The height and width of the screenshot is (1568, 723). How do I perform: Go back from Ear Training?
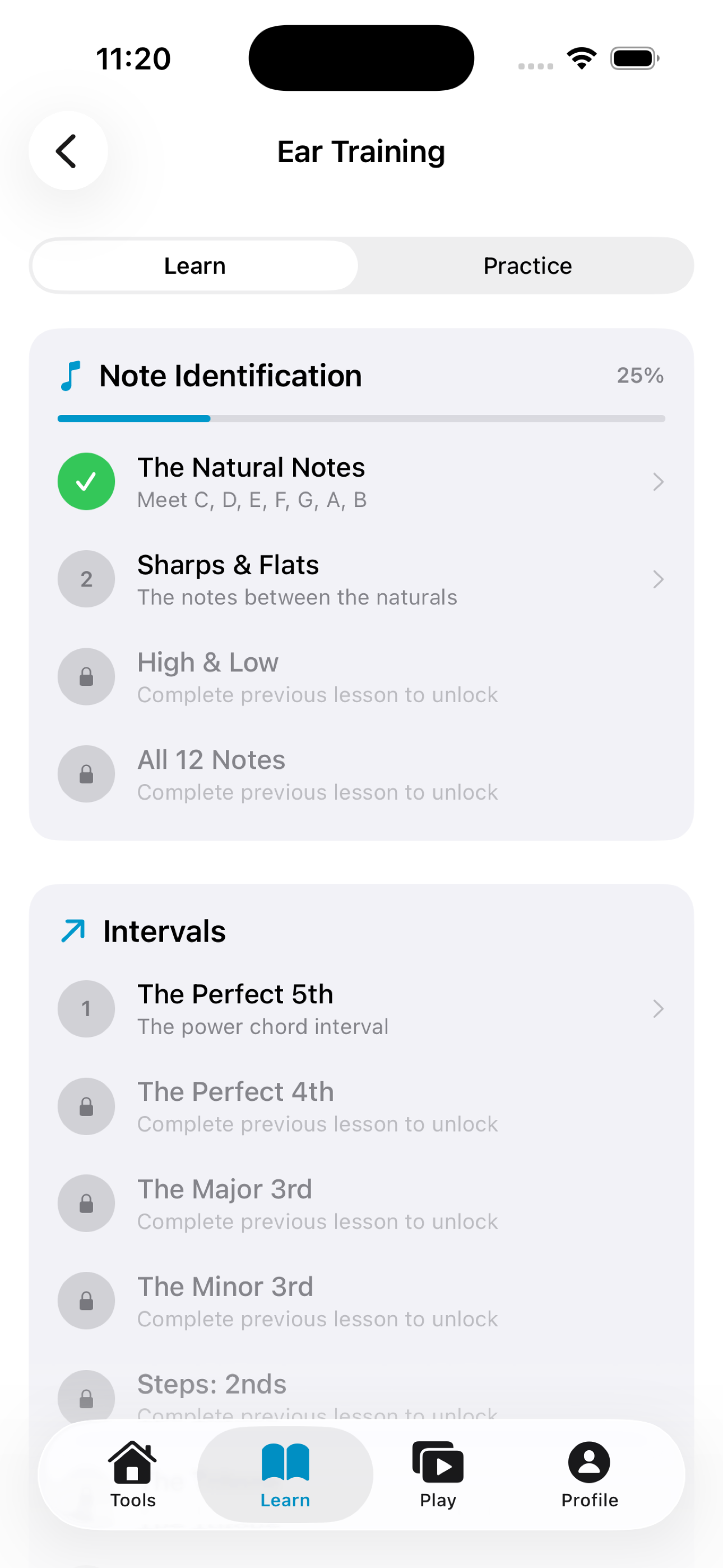pyautogui.click(x=68, y=151)
